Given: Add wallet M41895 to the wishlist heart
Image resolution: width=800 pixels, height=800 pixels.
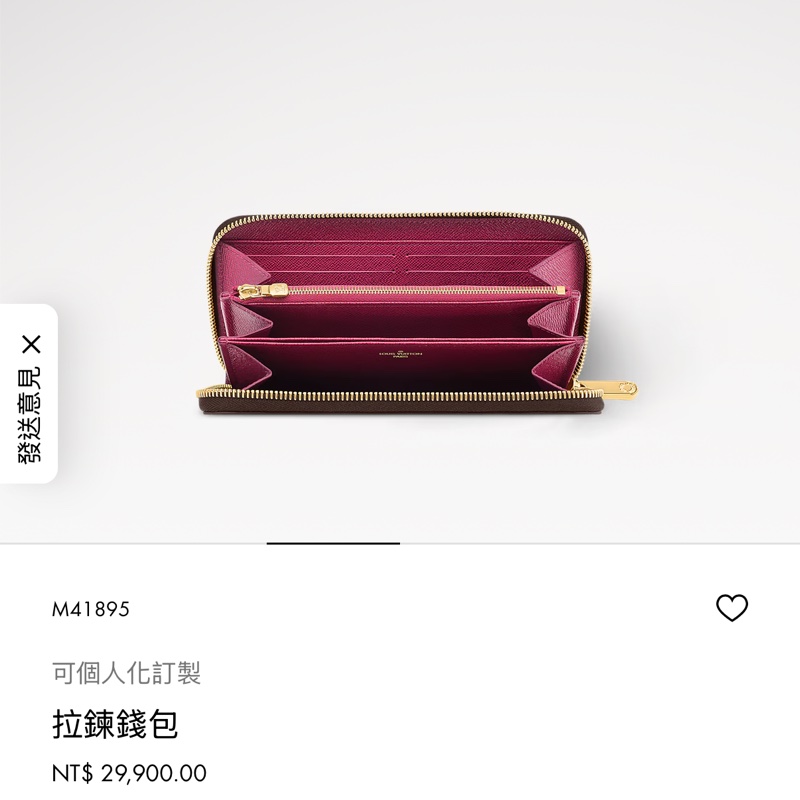Looking at the screenshot, I should (x=732, y=608).
